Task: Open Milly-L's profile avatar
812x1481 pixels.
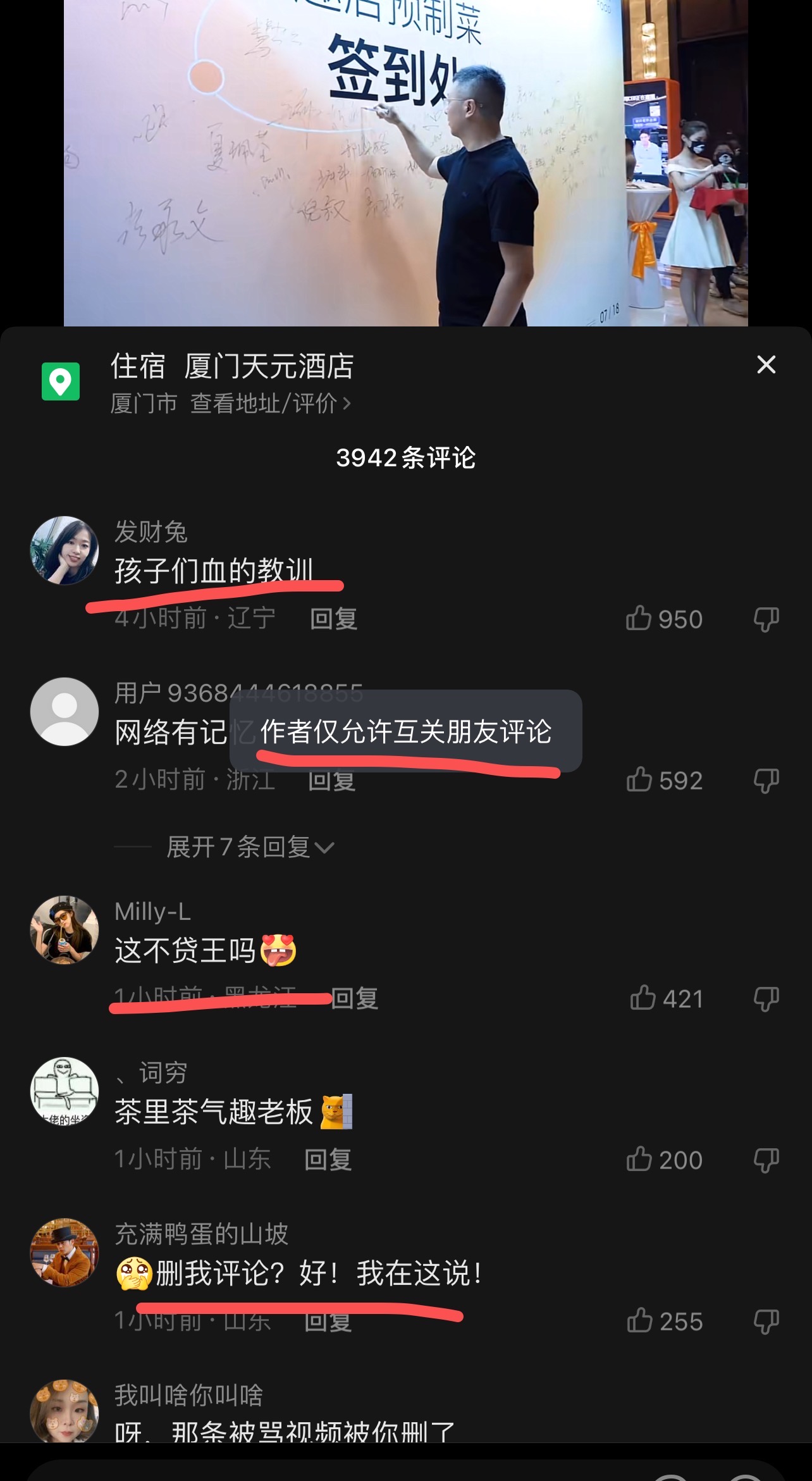Action: tap(65, 930)
